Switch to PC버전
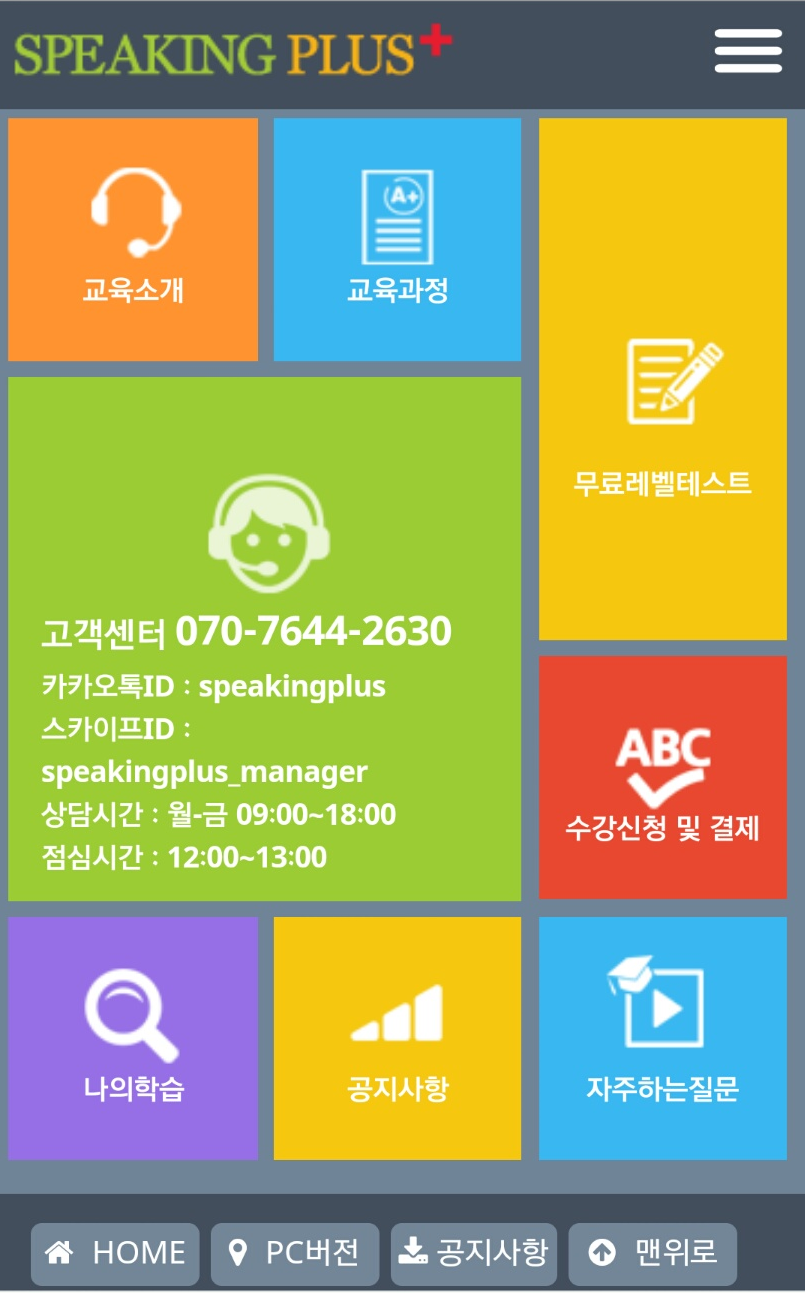The image size is (805, 1293). click(295, 1254)
